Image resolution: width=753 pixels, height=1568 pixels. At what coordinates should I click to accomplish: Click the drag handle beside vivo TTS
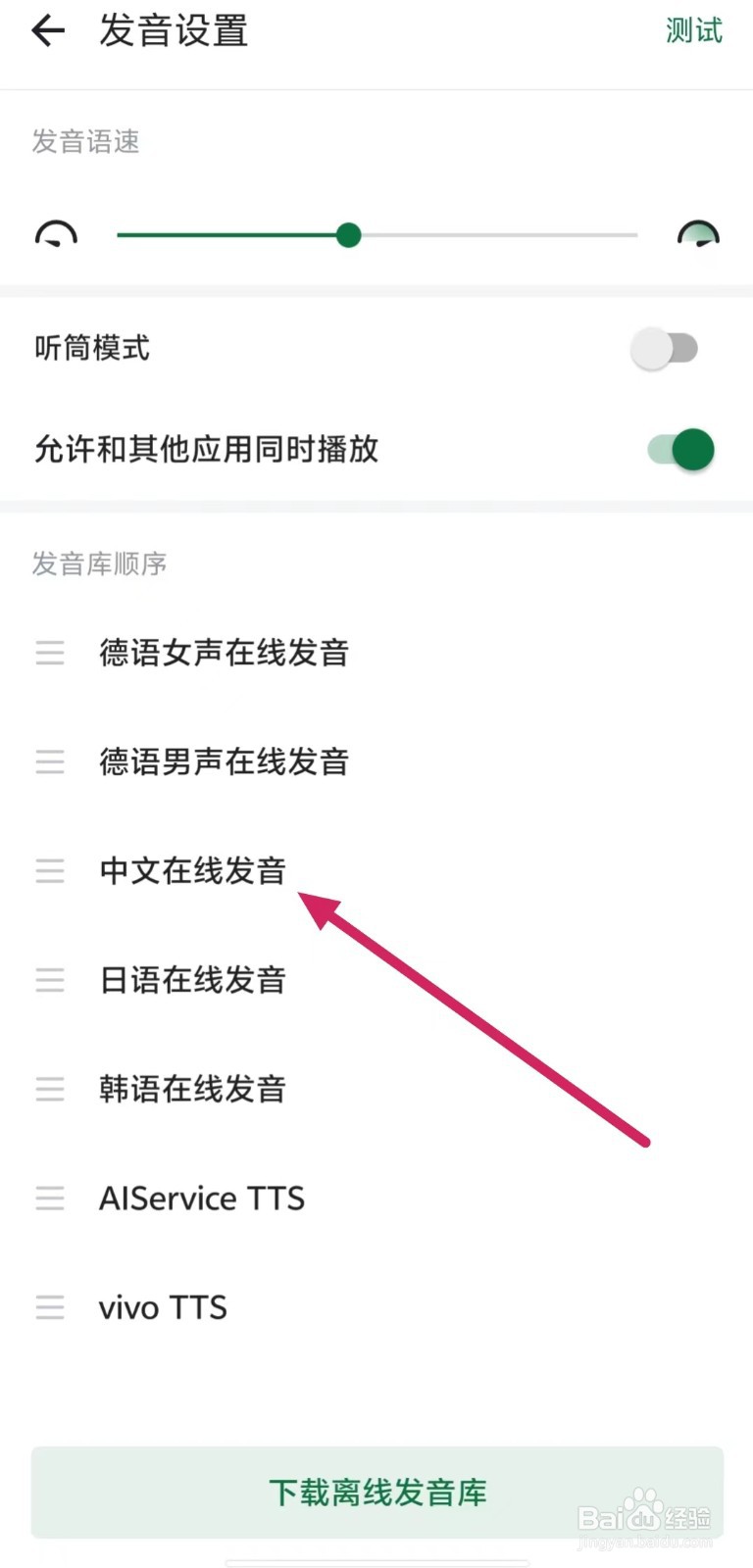49,1306
